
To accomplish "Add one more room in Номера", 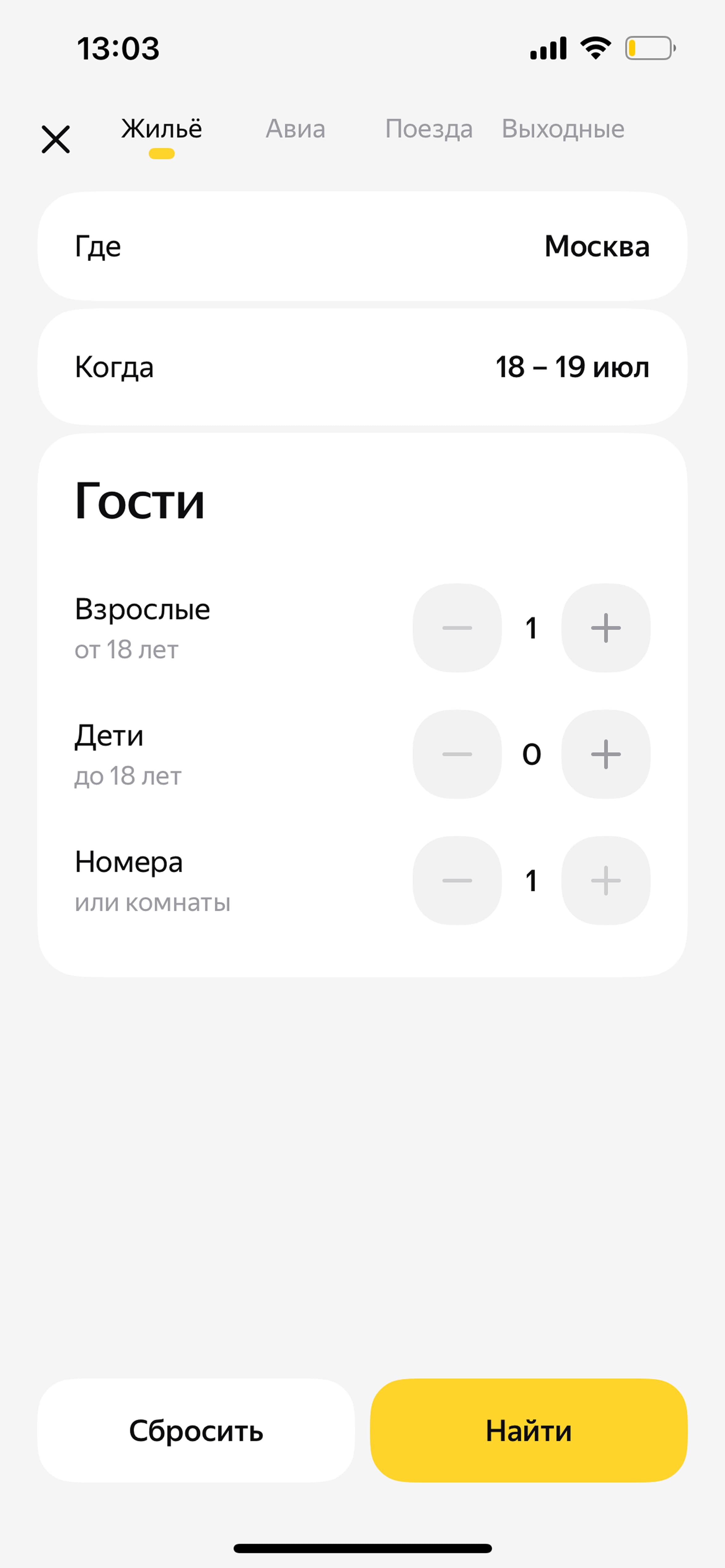I will (x=606, y=881).
